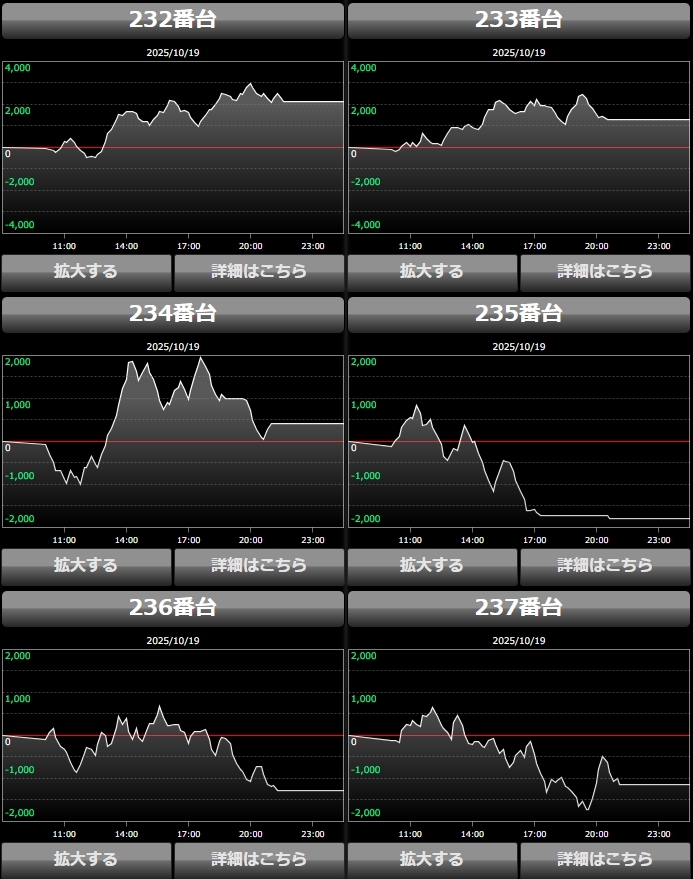
Task: Open 詳細はこちら for 232番台
Action: [259, 271]
